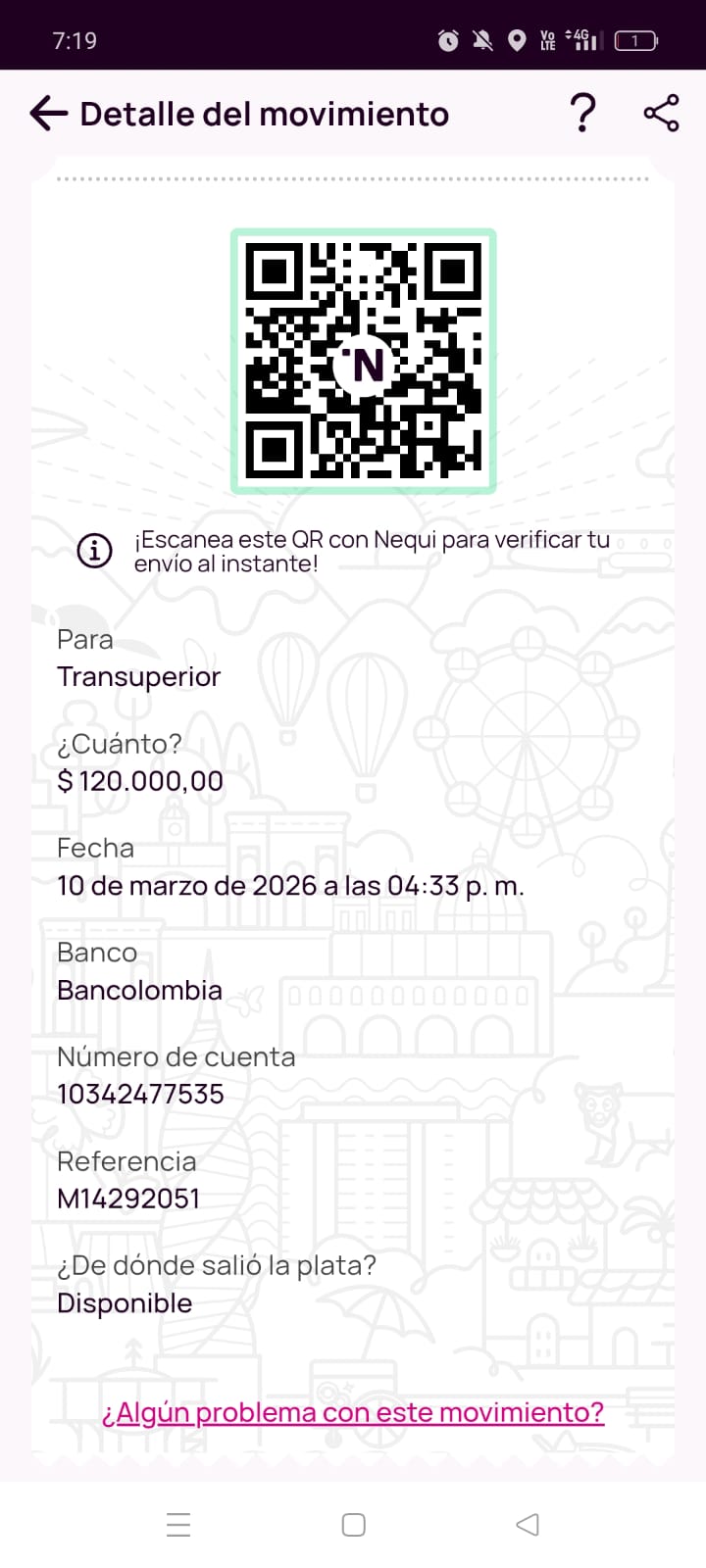This screenshot has width=706, height=1568.
Task: Open '¿Algún problema con este movimiento?' link
Action: coord(353,1412)
